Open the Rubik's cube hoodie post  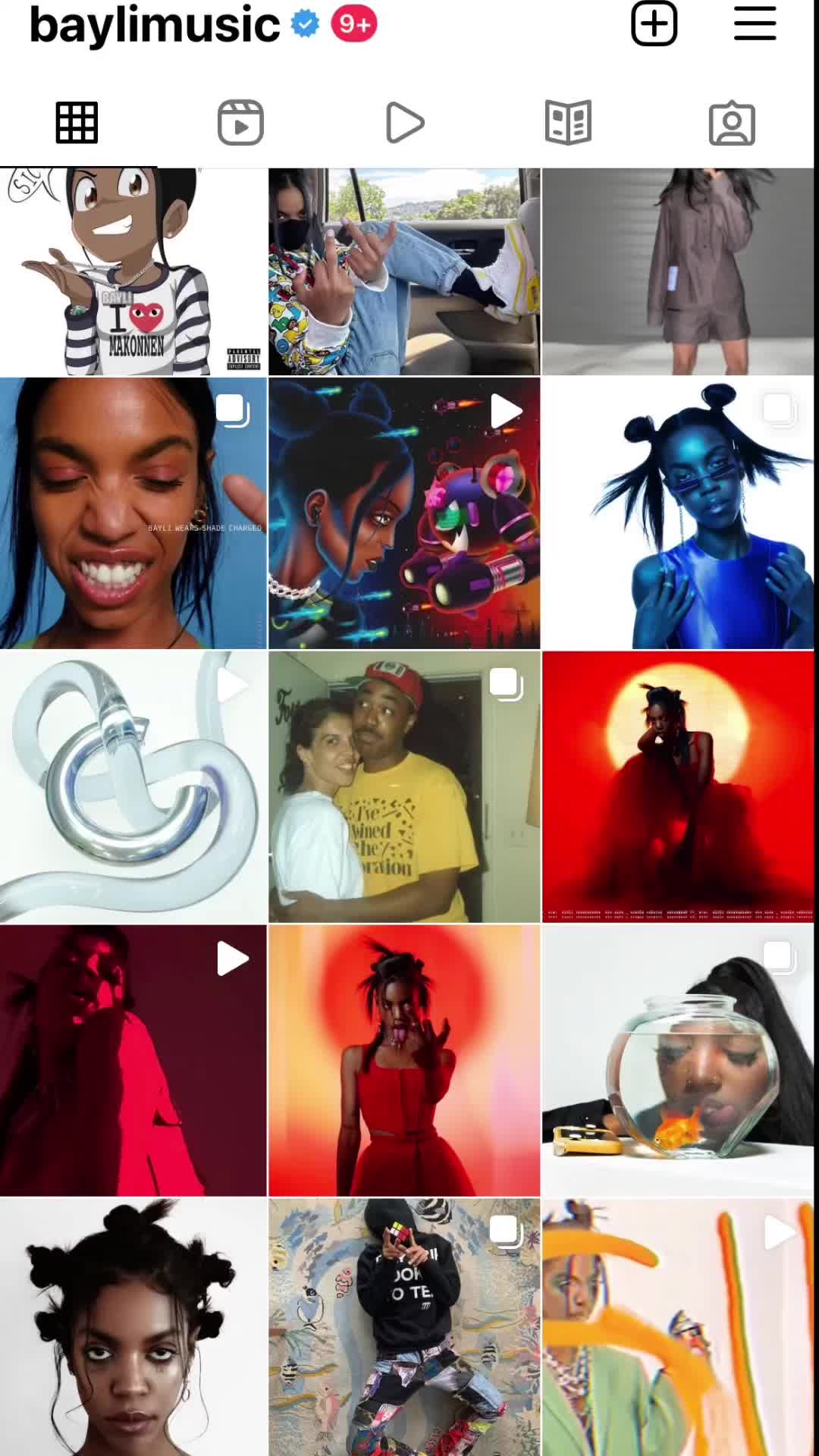(x=404, y=1327)
